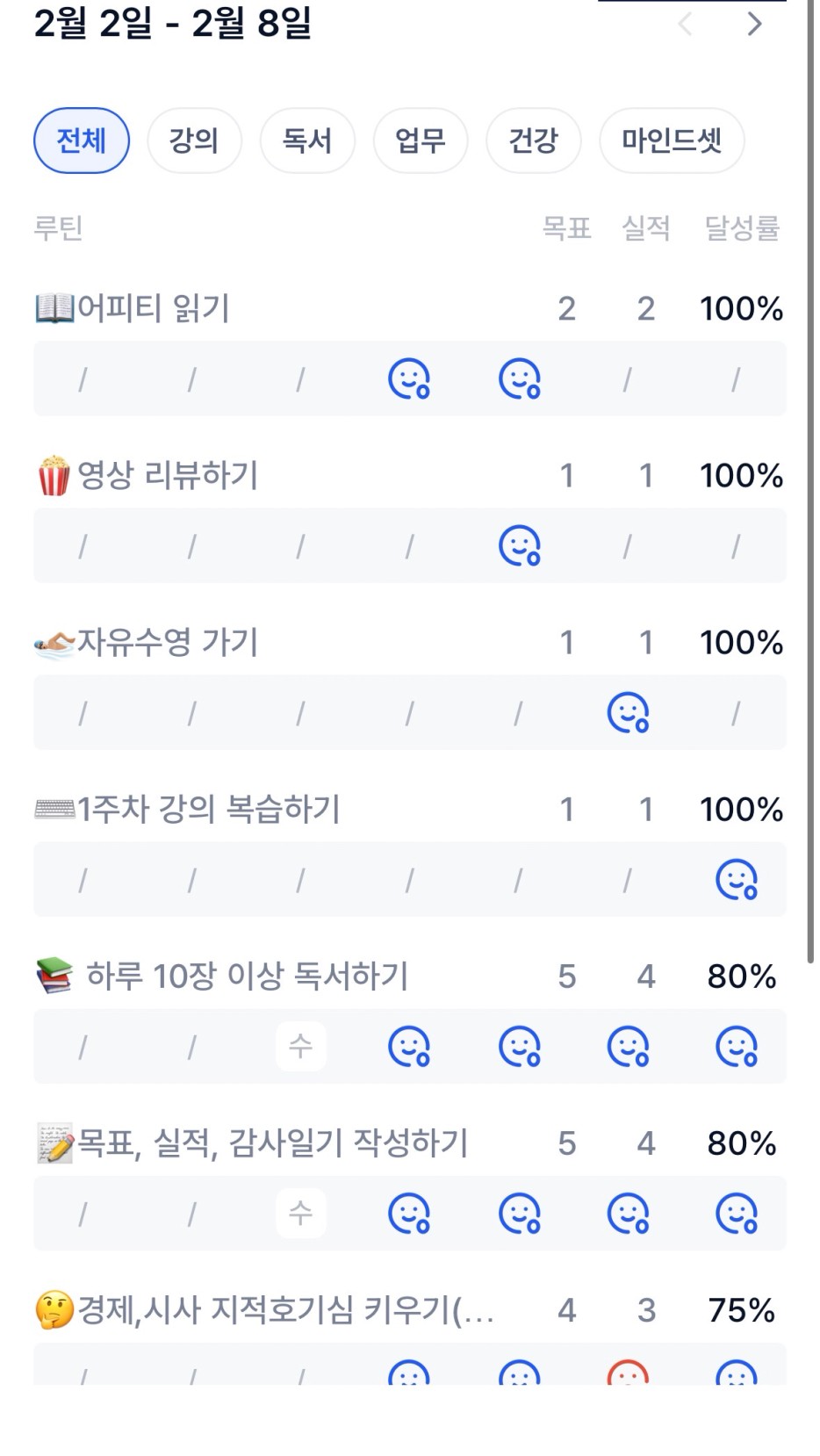This screenshot has height=1456, width=820.
Task: Show only 업무 routines
Action: [x=421, y=141]
